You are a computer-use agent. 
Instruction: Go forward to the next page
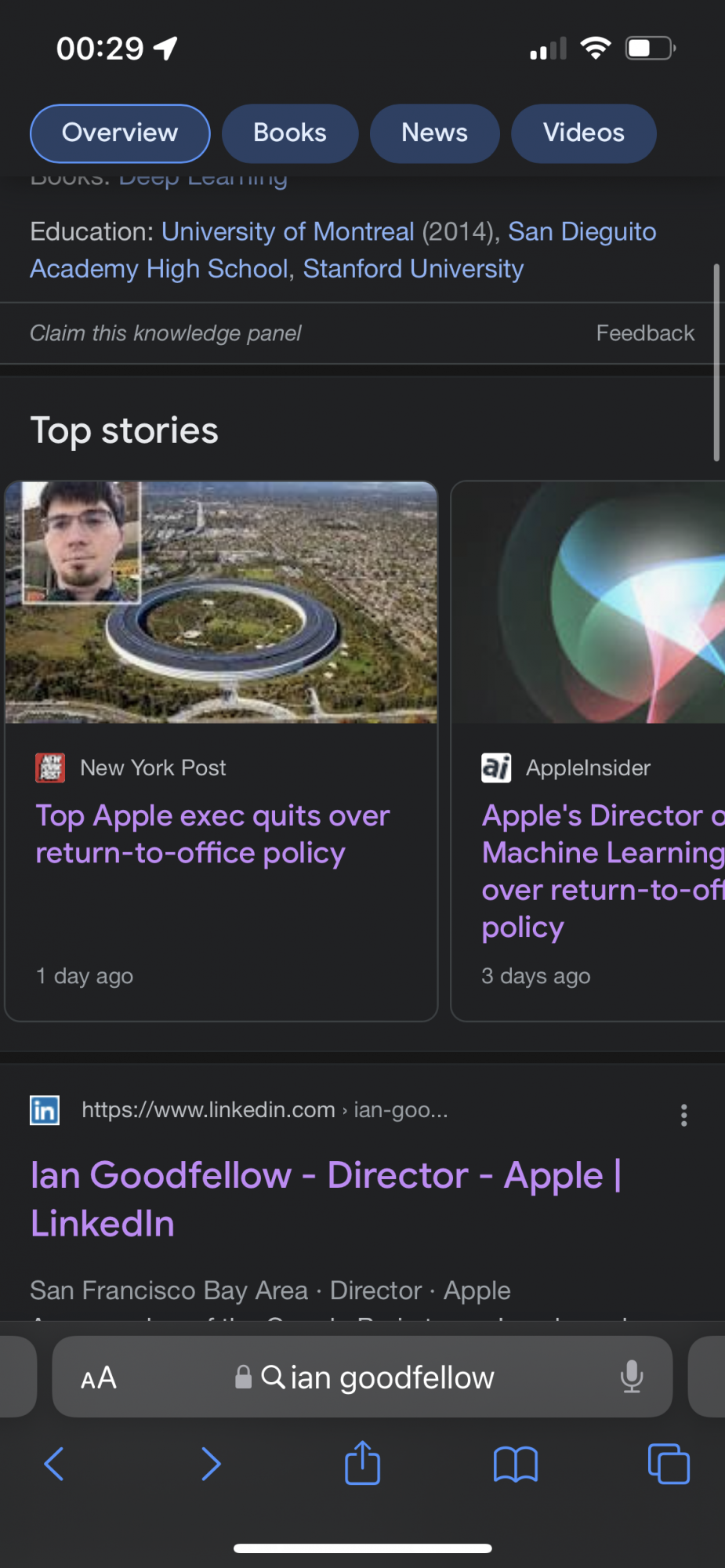pos(211,1464)
